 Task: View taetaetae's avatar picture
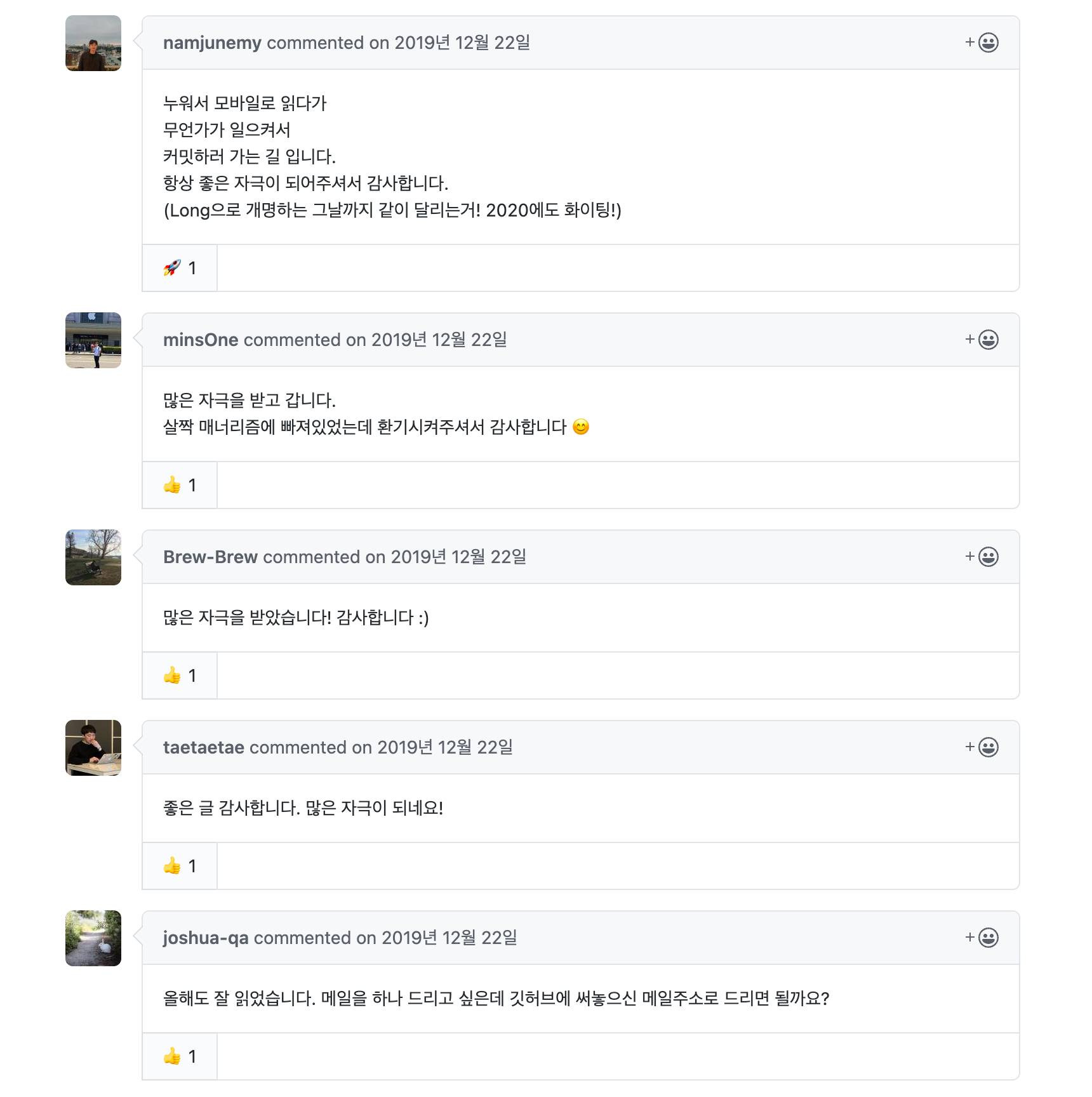tap(93, 748)
